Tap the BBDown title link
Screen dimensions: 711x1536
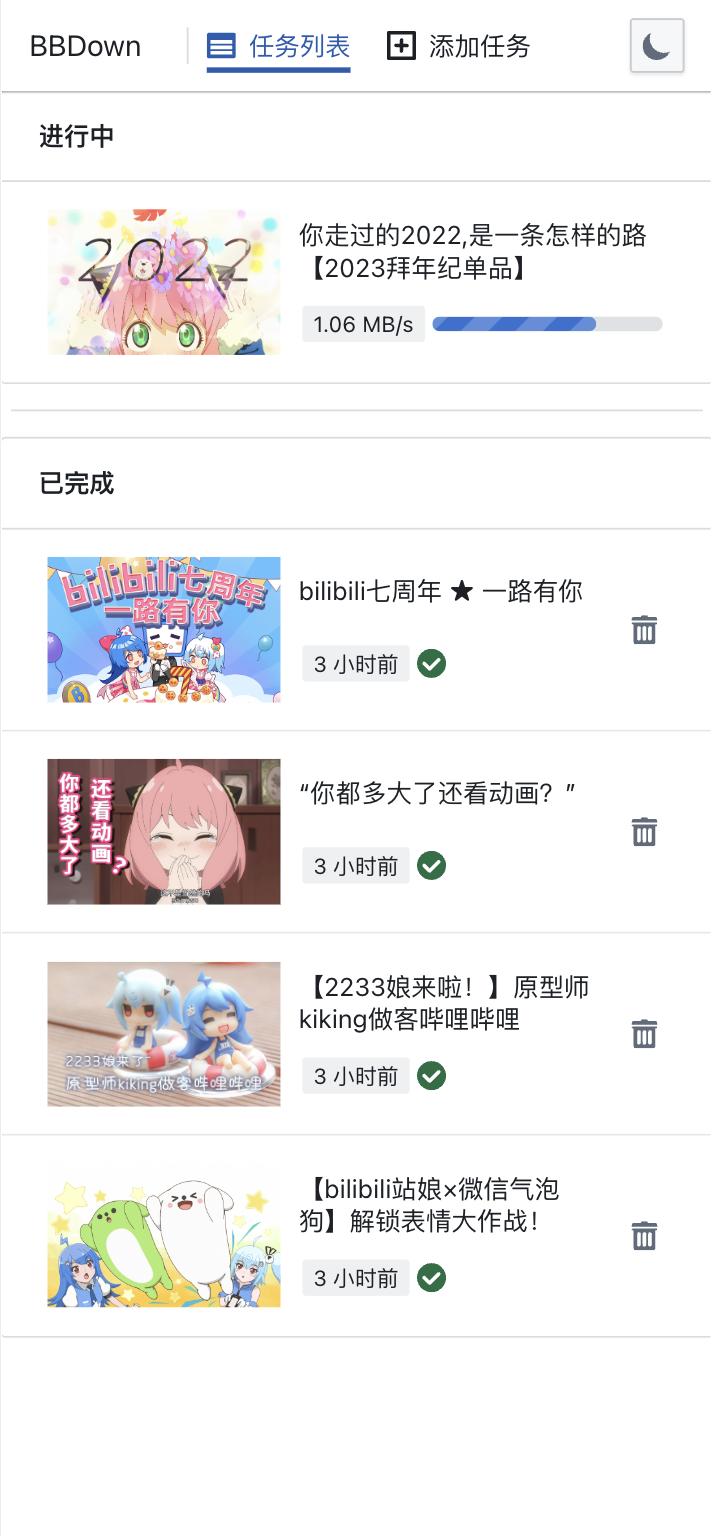(85, 46)
